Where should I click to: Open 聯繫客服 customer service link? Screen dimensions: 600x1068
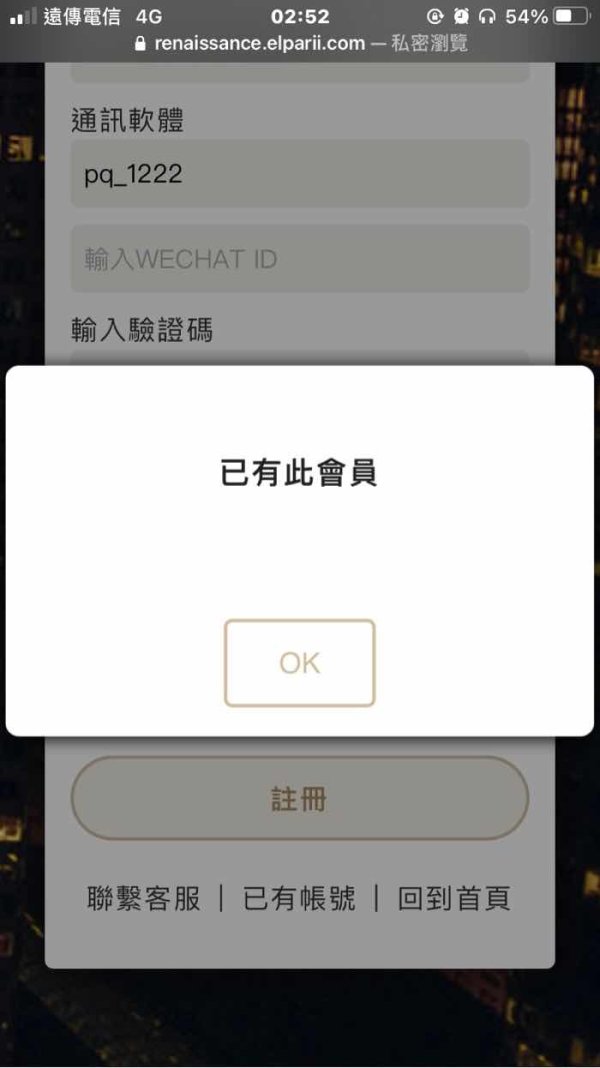(144, 898)
